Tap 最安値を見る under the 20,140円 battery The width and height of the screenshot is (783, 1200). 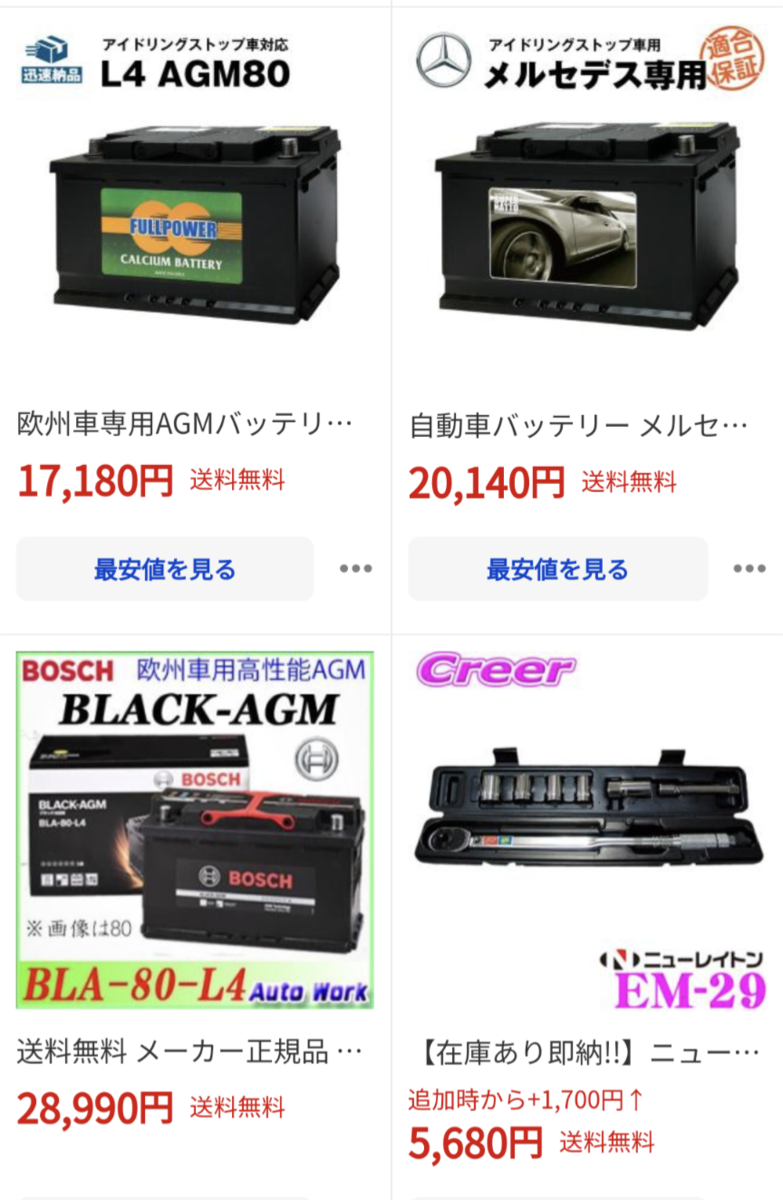tap(558, 569)
